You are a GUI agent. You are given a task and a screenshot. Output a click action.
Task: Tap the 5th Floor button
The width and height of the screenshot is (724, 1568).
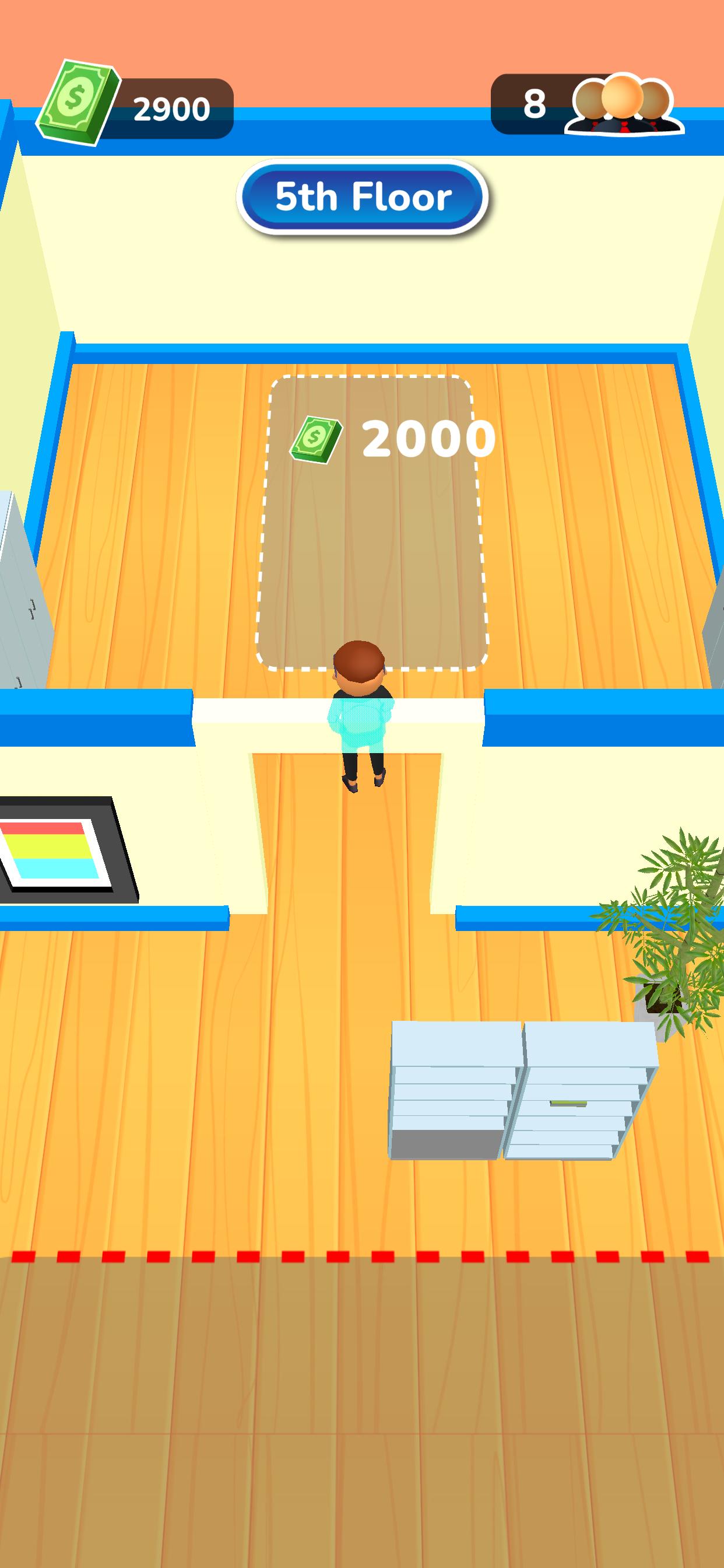(x=363, y=197)
